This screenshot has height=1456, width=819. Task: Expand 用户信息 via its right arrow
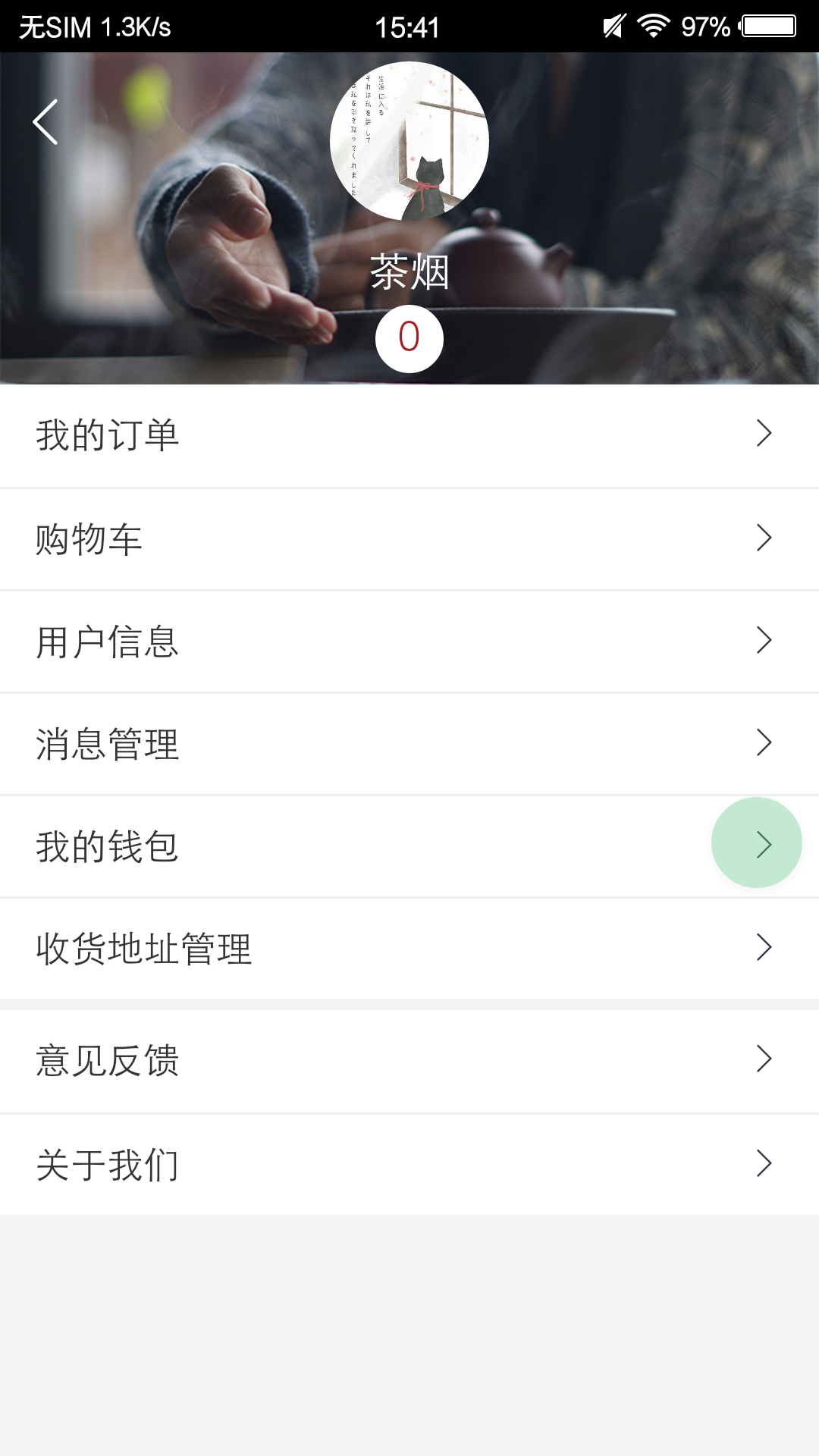click(x=764, y=641)
